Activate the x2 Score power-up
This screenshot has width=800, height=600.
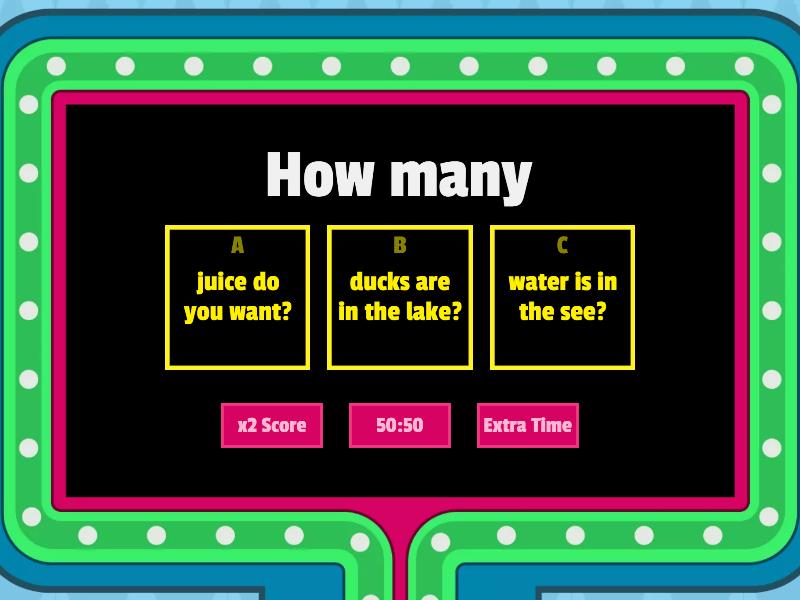[272, 425]
